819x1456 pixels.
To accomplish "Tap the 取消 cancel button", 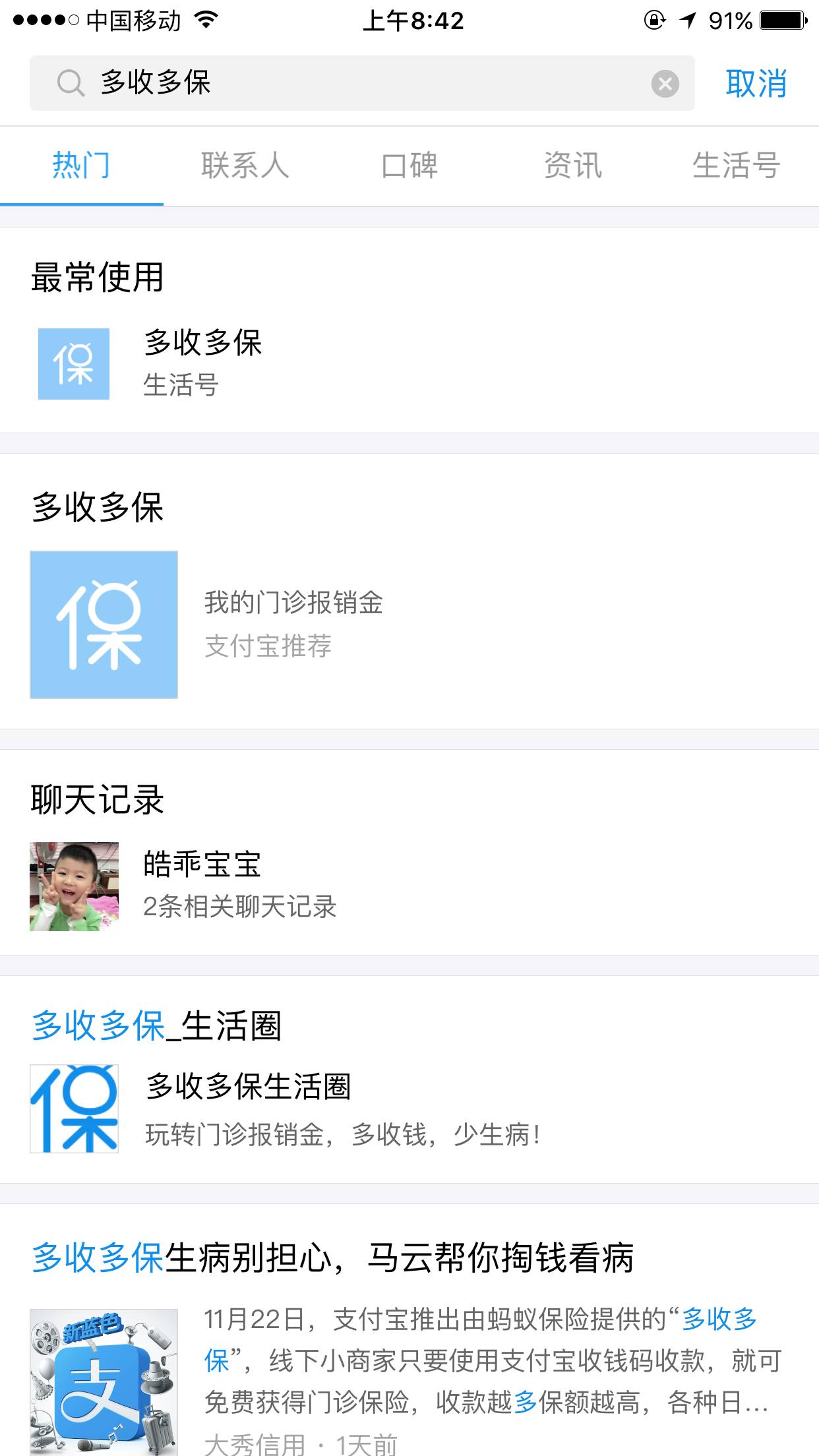I will (756, 84).
